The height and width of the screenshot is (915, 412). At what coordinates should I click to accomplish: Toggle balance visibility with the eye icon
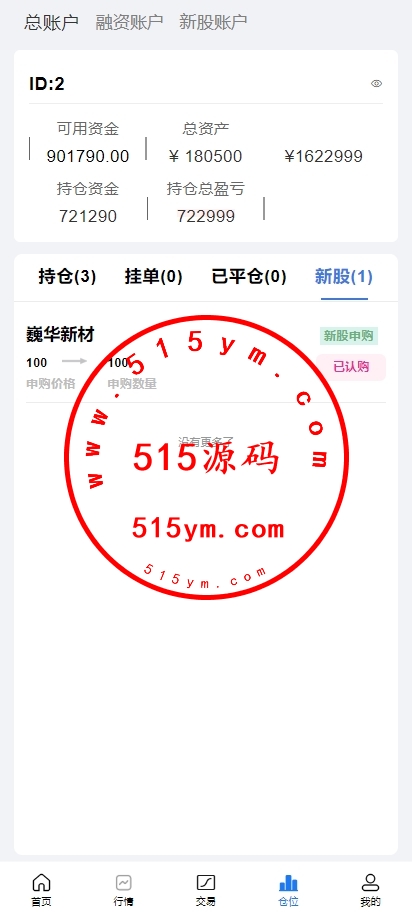pyautogui.click(x=376, y=83)
